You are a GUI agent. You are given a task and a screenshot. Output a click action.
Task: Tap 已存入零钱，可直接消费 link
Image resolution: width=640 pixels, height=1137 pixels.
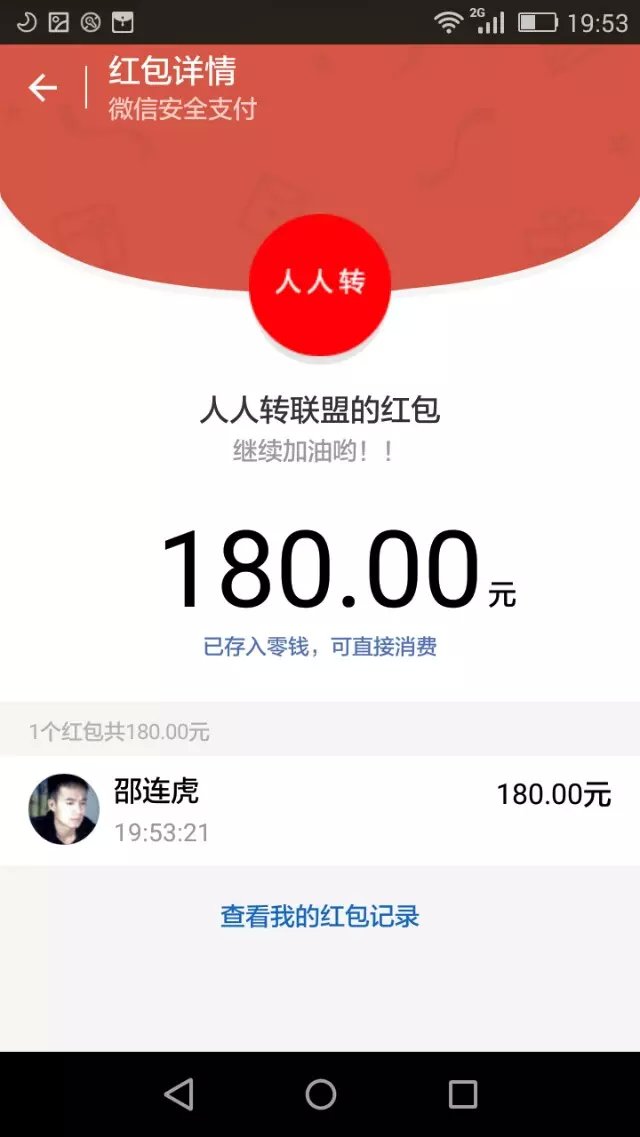point(320,647)
